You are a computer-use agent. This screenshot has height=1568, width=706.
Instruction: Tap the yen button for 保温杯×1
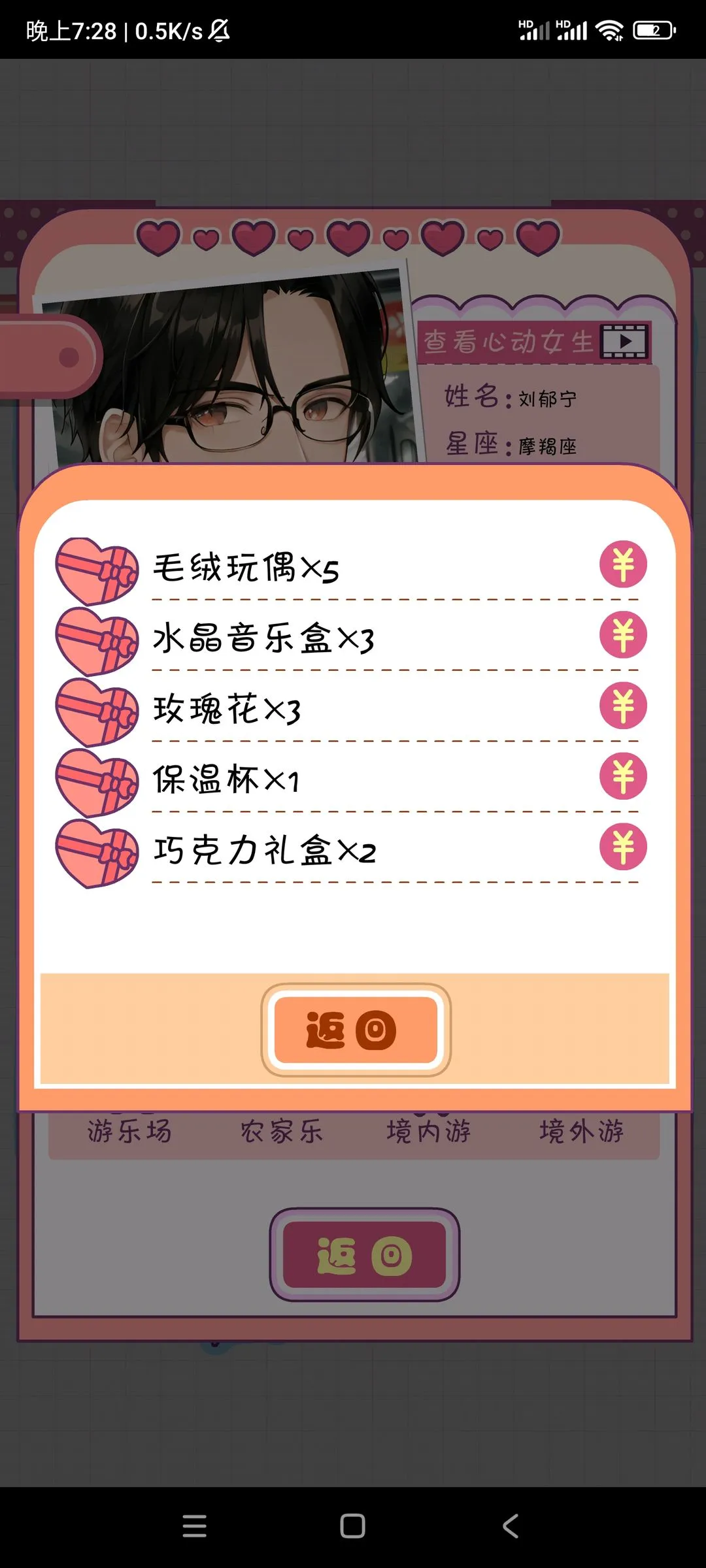tap(623, 776)
